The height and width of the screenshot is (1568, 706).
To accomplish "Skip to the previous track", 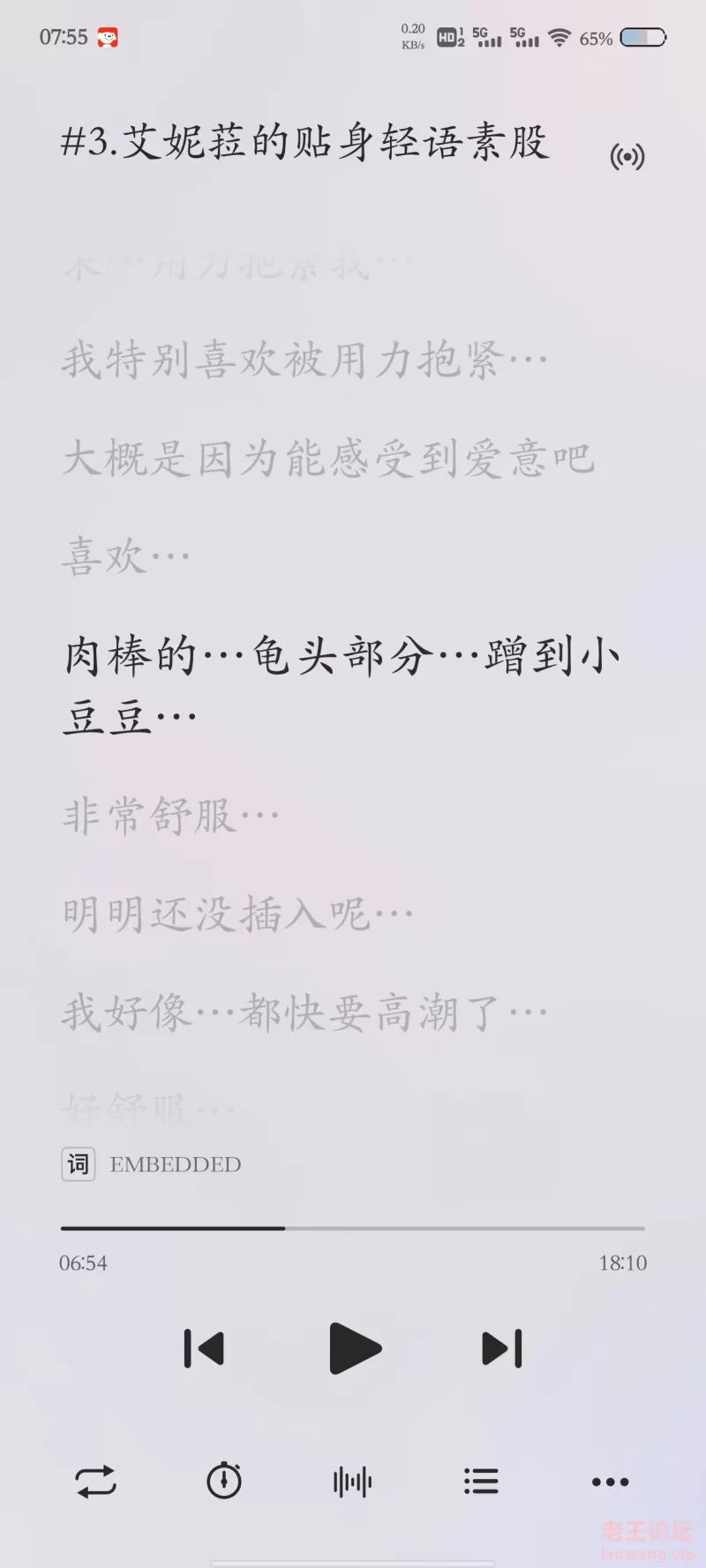I will click(204, 1348).
